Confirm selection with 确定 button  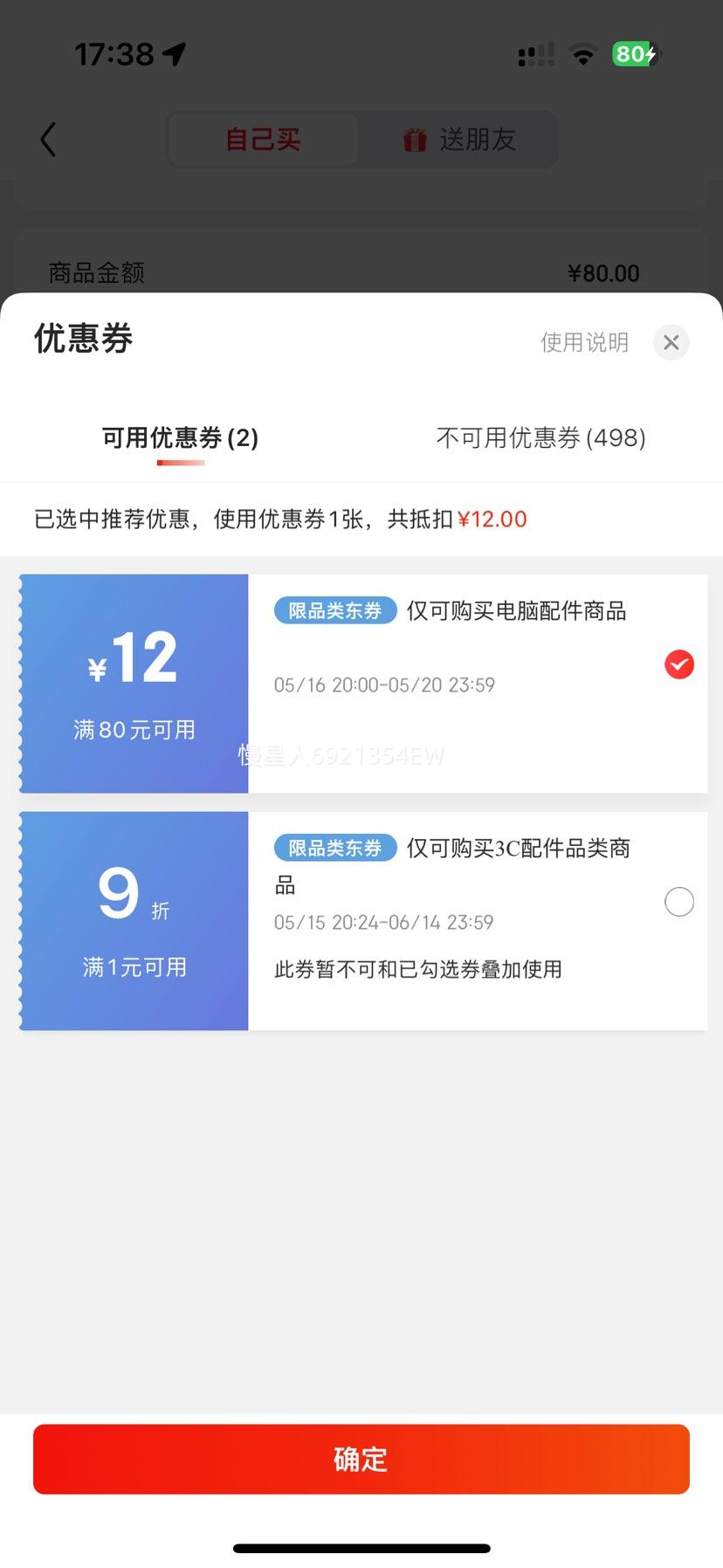361,1459
